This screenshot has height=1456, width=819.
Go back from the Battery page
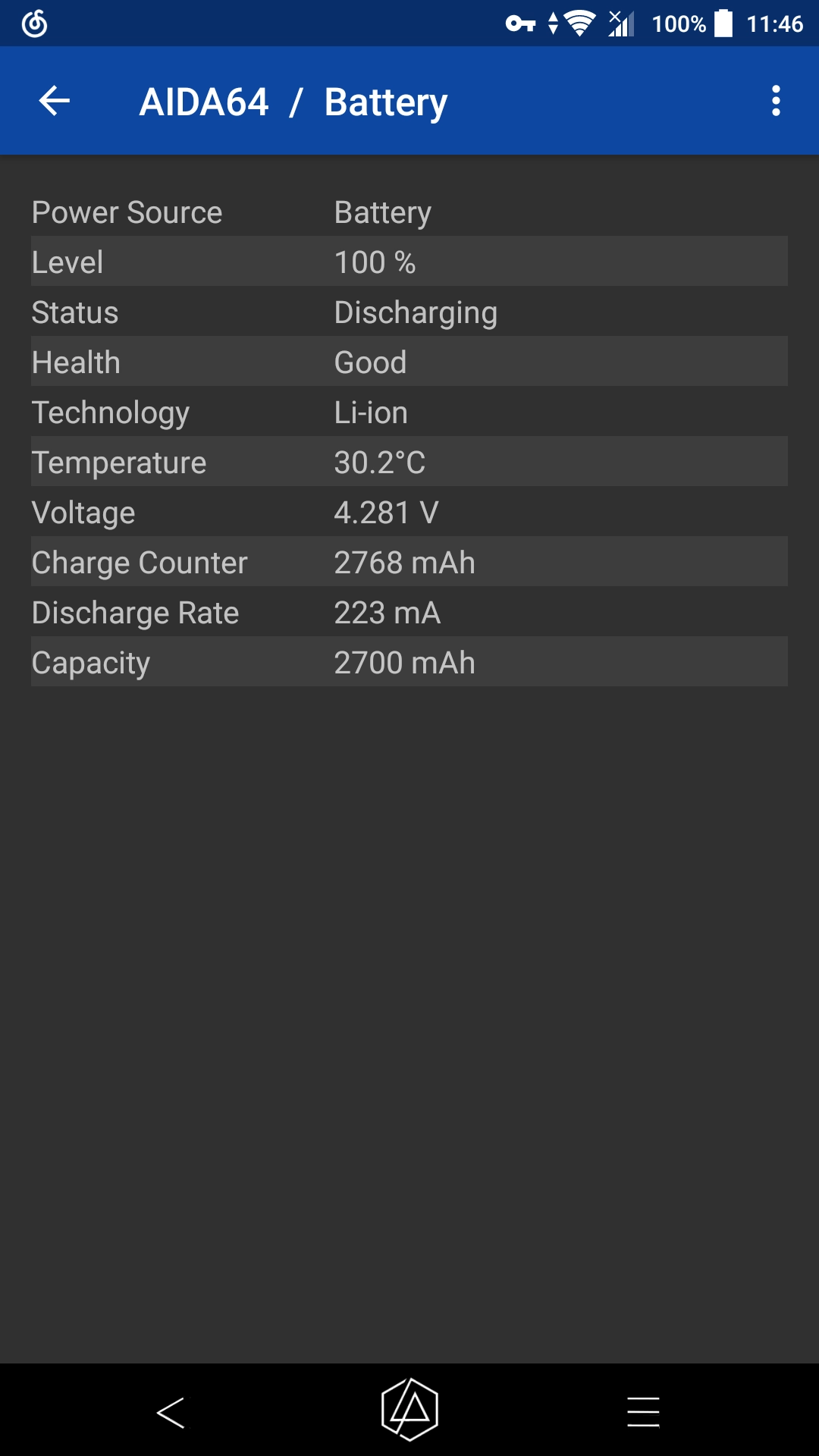[x=55, y=101]
